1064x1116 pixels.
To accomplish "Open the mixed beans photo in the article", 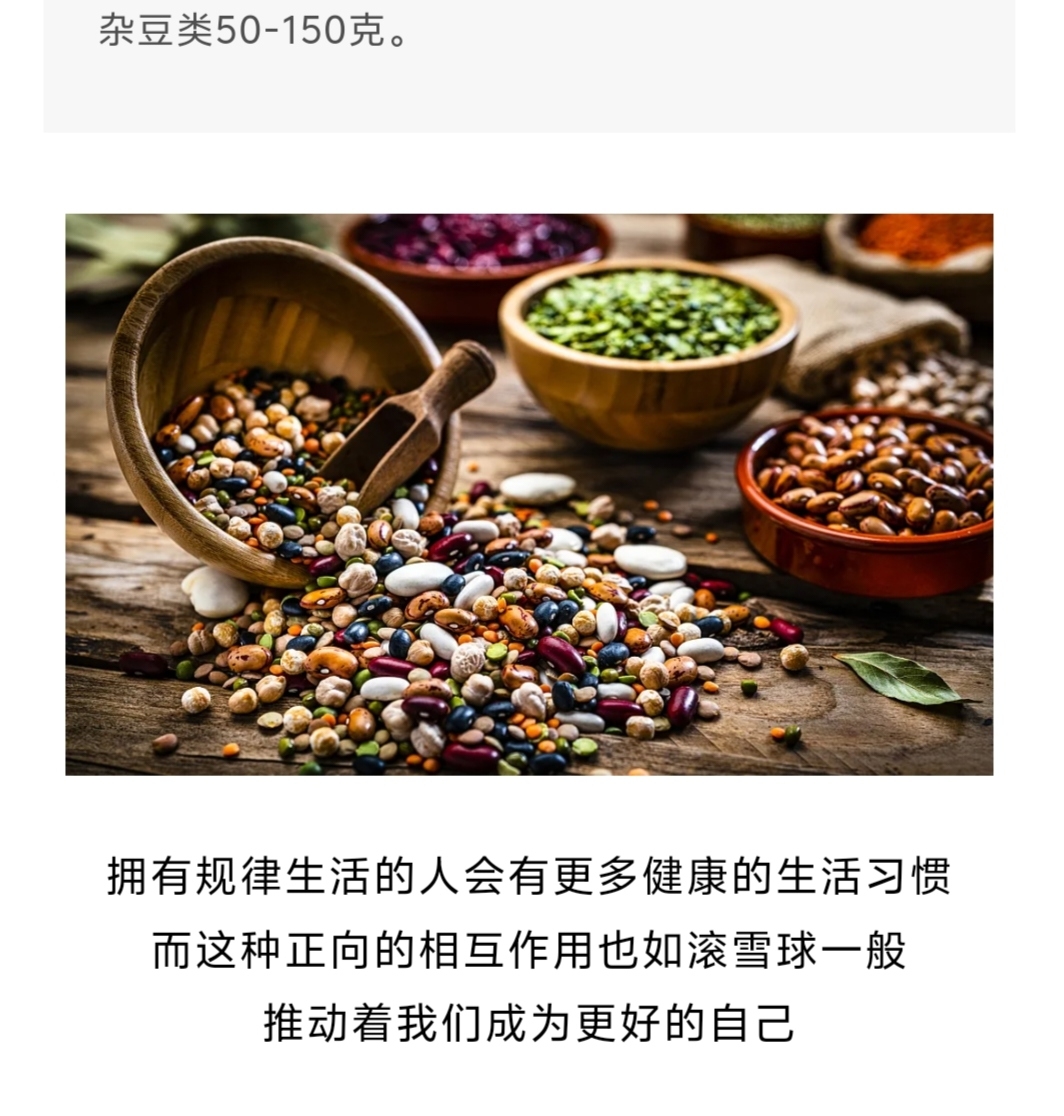I will click(x=529, y=494).
